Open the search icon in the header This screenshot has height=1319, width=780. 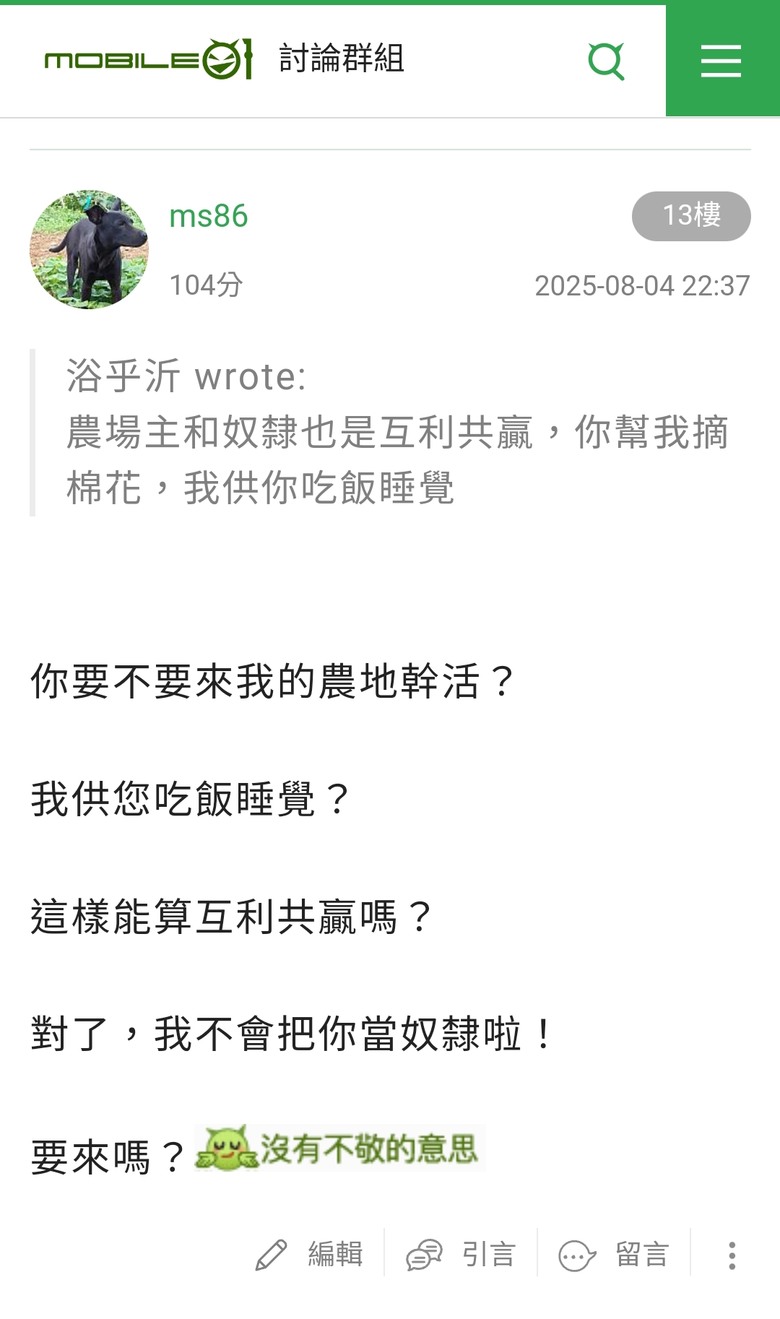pyautogui.click(x=606, y=61)
